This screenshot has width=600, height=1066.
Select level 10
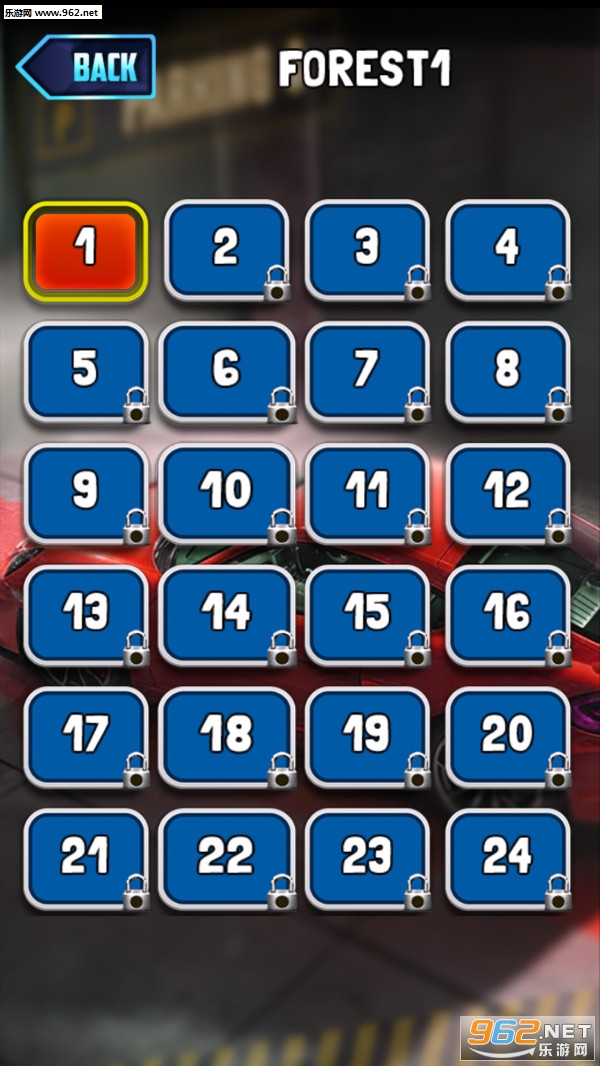(226, 493)
